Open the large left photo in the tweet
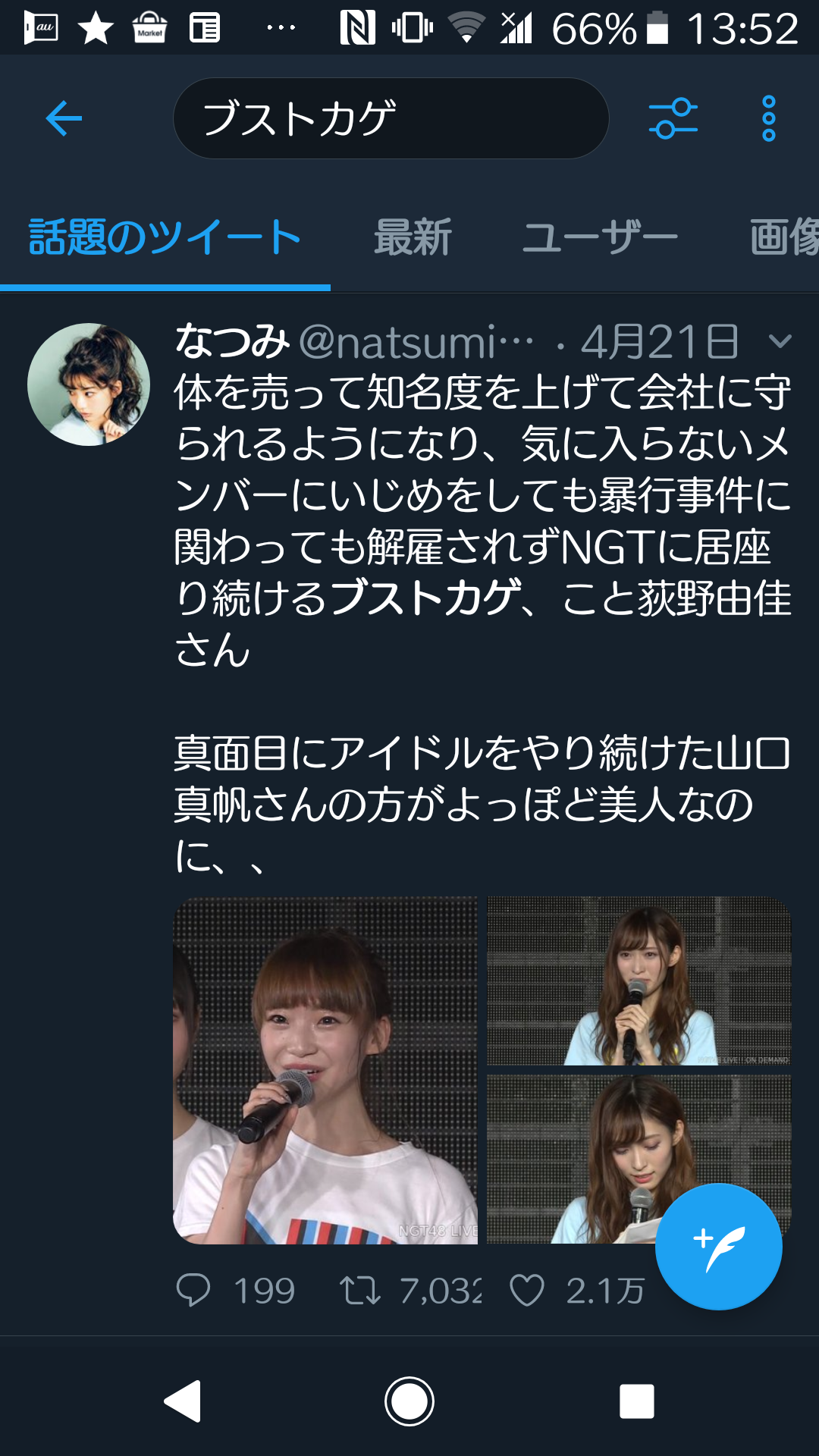 coord(325,1070)
